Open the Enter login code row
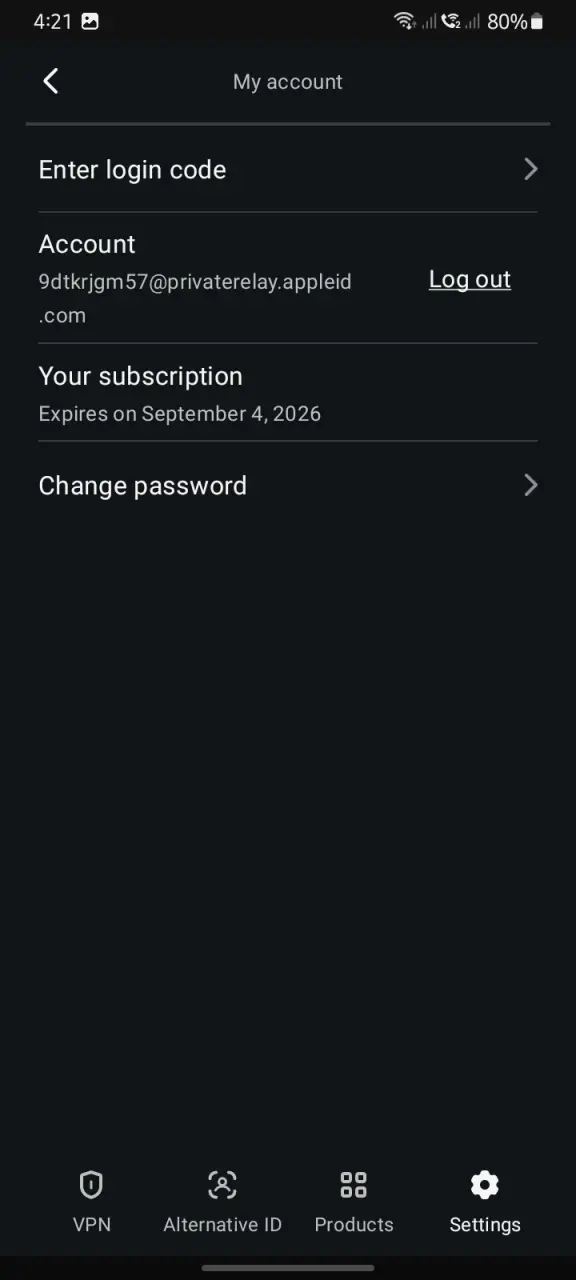The height and width of the screenshot is (1280, 576). click(x=288, y=169)
